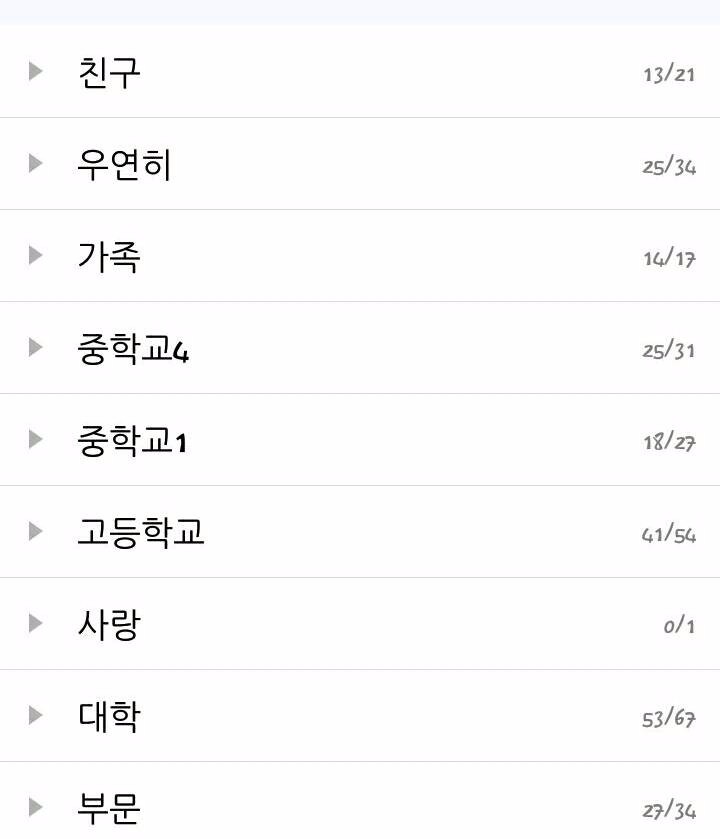
Task: Expand the 중학교1 group
Action: (36, 439)
